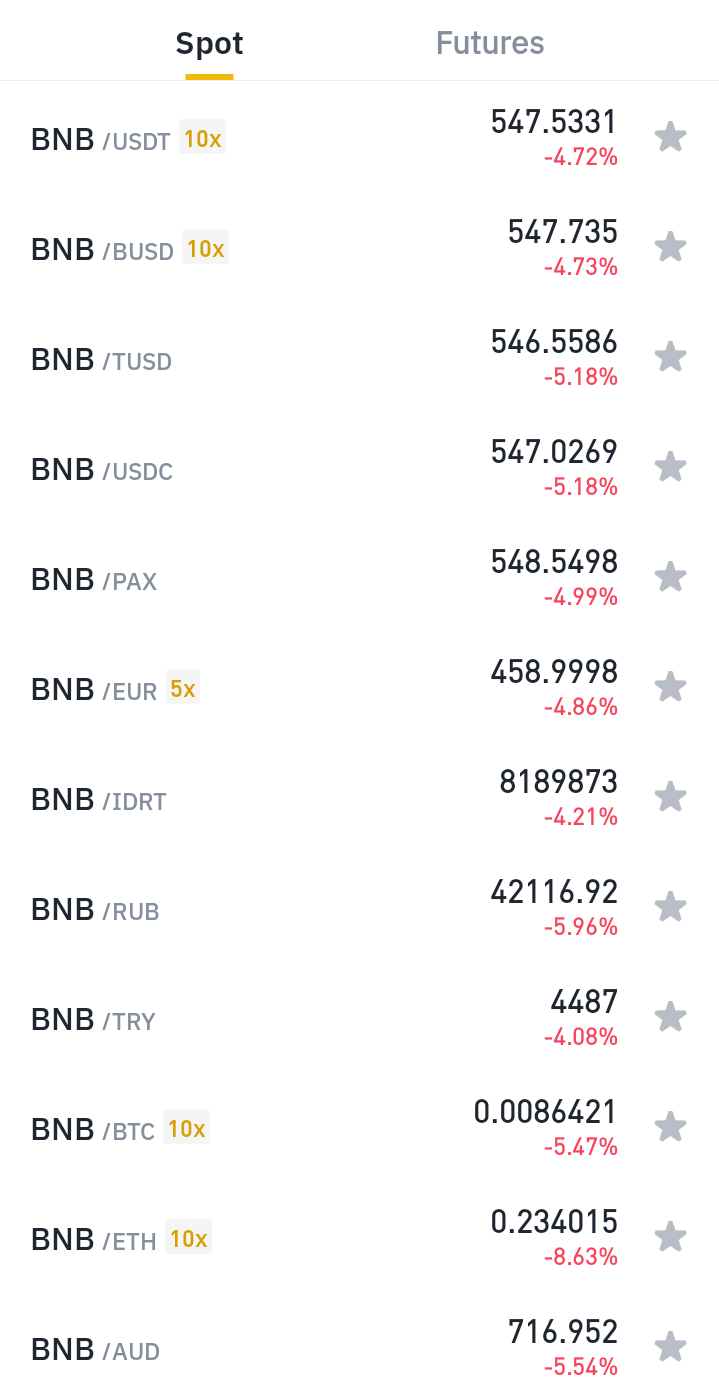Select the Spot tab
Screen dimensions: 719x1393
pos(209,43)
